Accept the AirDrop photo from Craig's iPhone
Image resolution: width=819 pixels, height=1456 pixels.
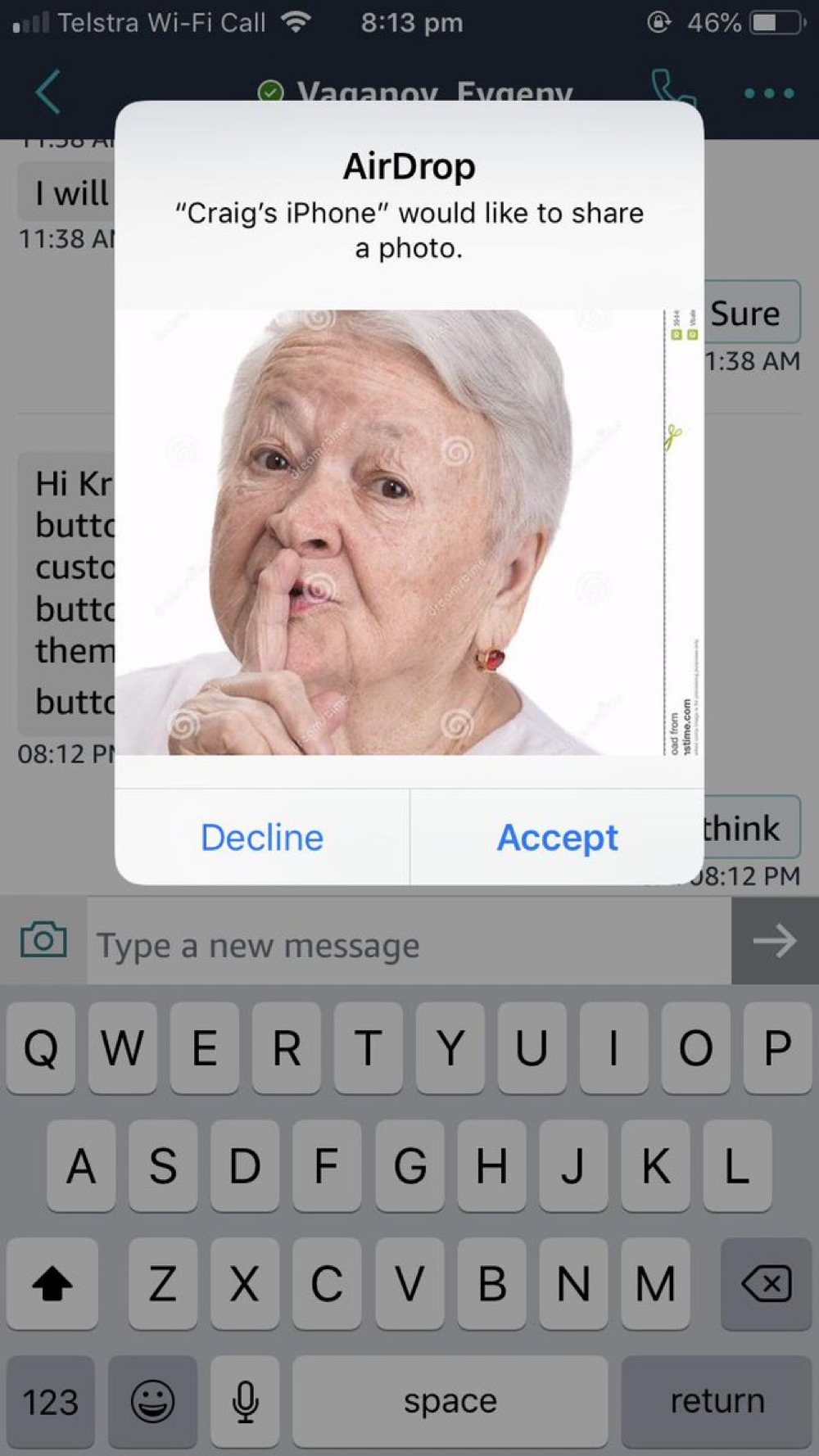557,837
